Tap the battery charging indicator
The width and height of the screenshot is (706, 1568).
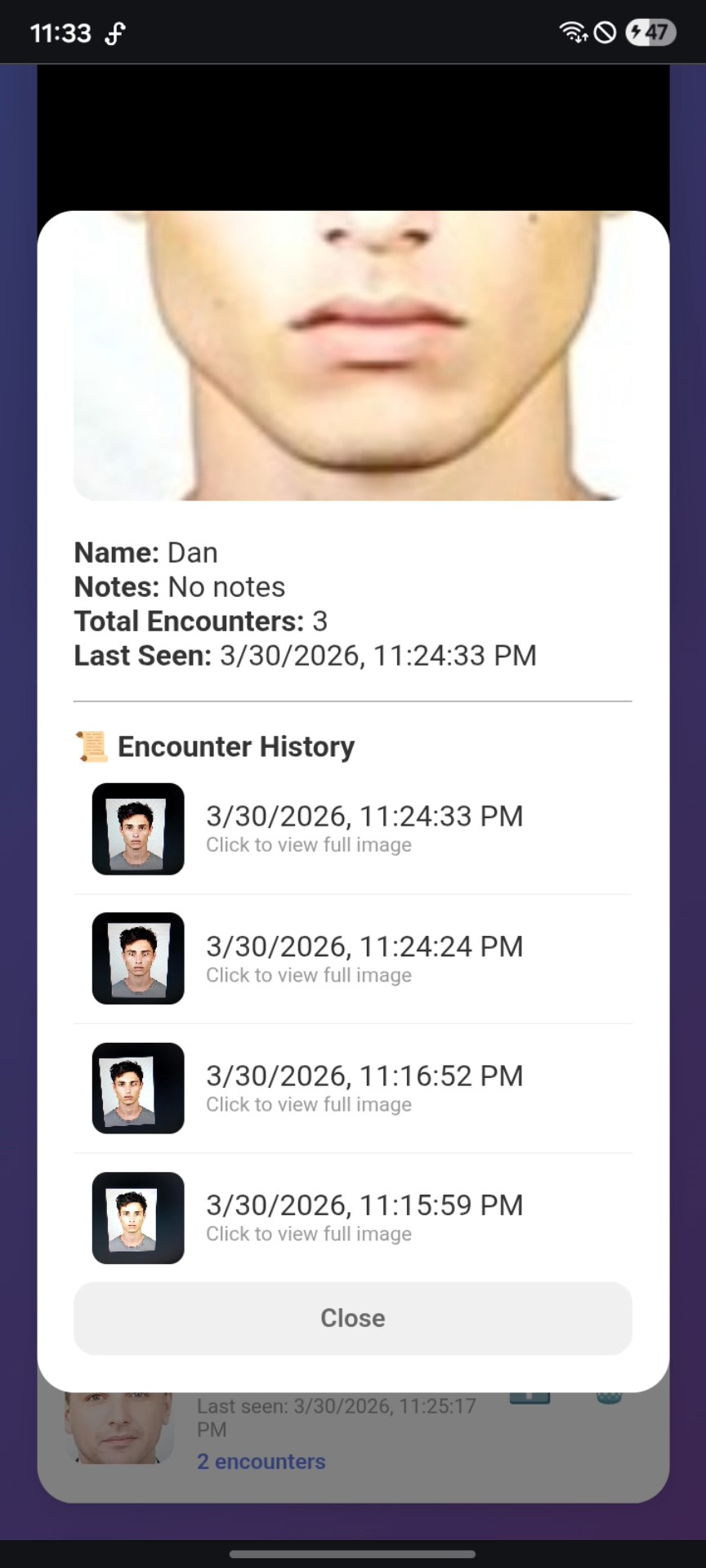(650, 32)
